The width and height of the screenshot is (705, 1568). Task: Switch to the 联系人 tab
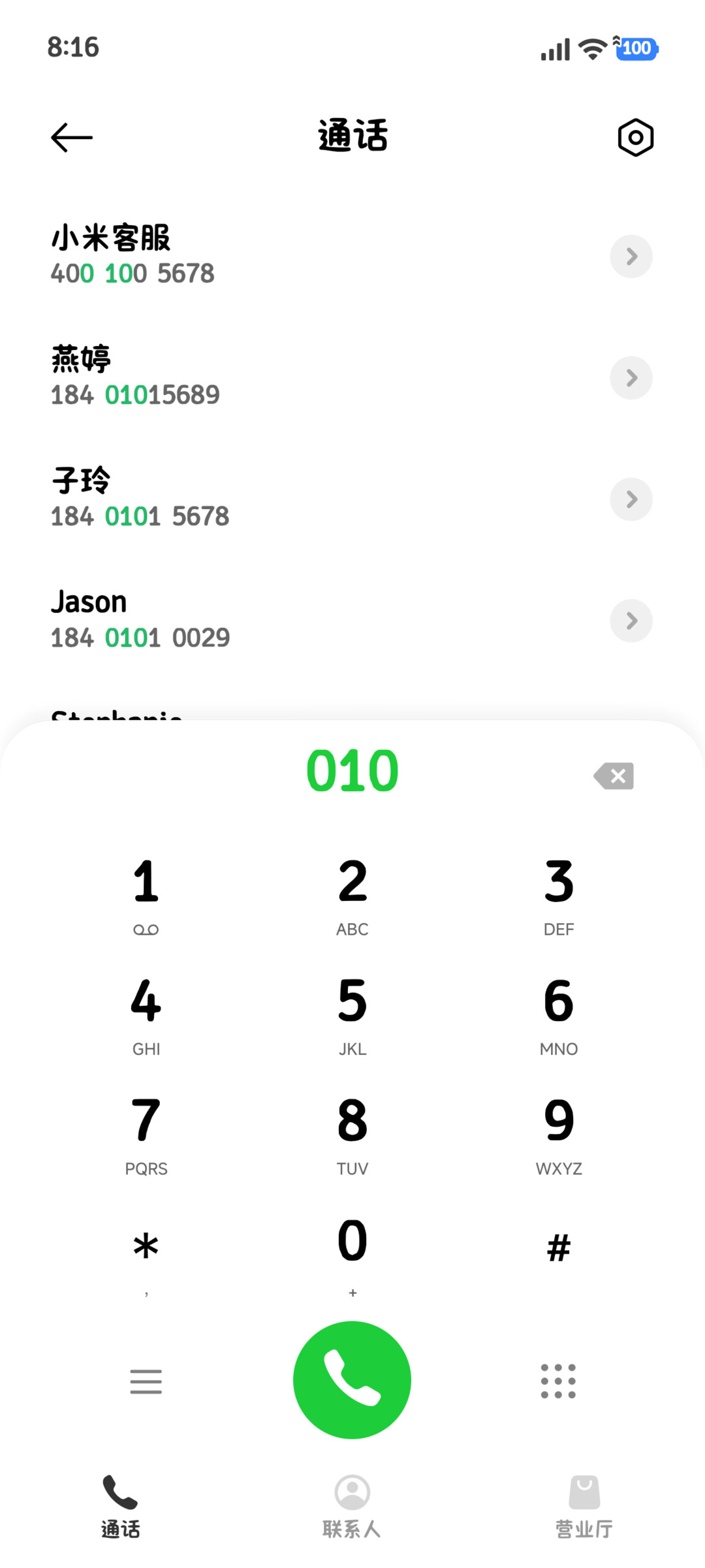click(352, 1507)
